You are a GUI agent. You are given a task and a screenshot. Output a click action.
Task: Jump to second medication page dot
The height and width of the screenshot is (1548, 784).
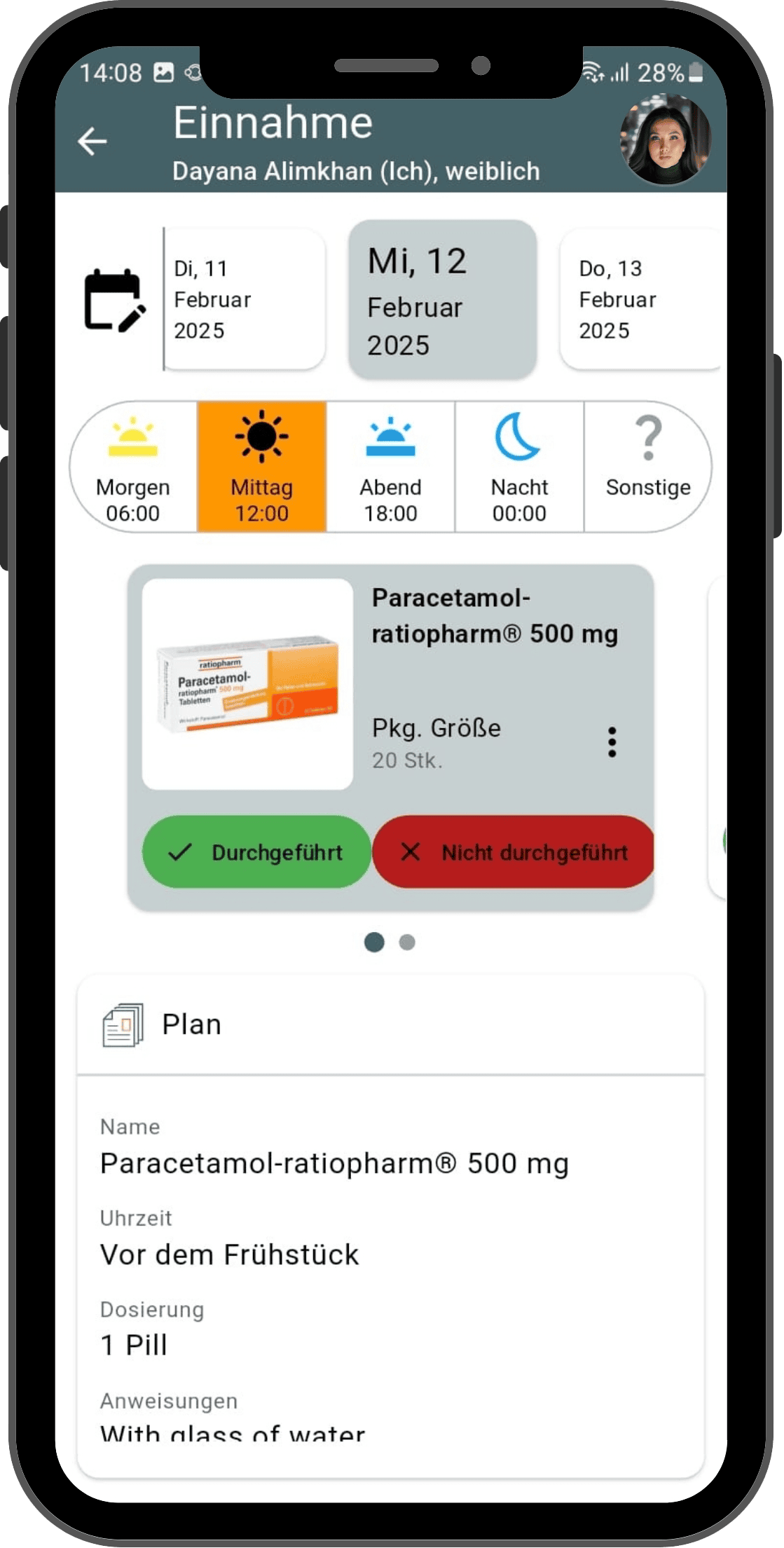pyautogui.click(x=407, y=943)
